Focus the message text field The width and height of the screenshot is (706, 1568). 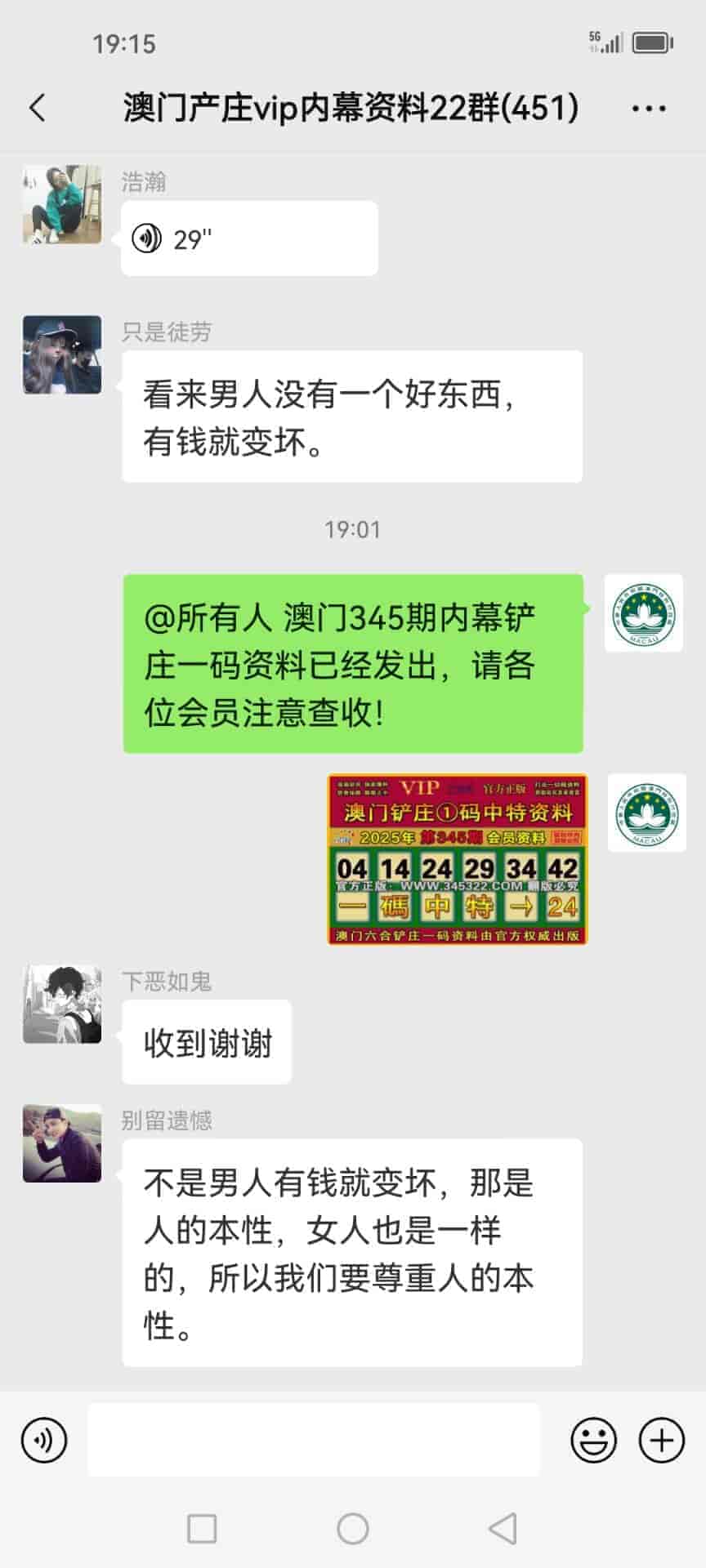pos(314,1440)
